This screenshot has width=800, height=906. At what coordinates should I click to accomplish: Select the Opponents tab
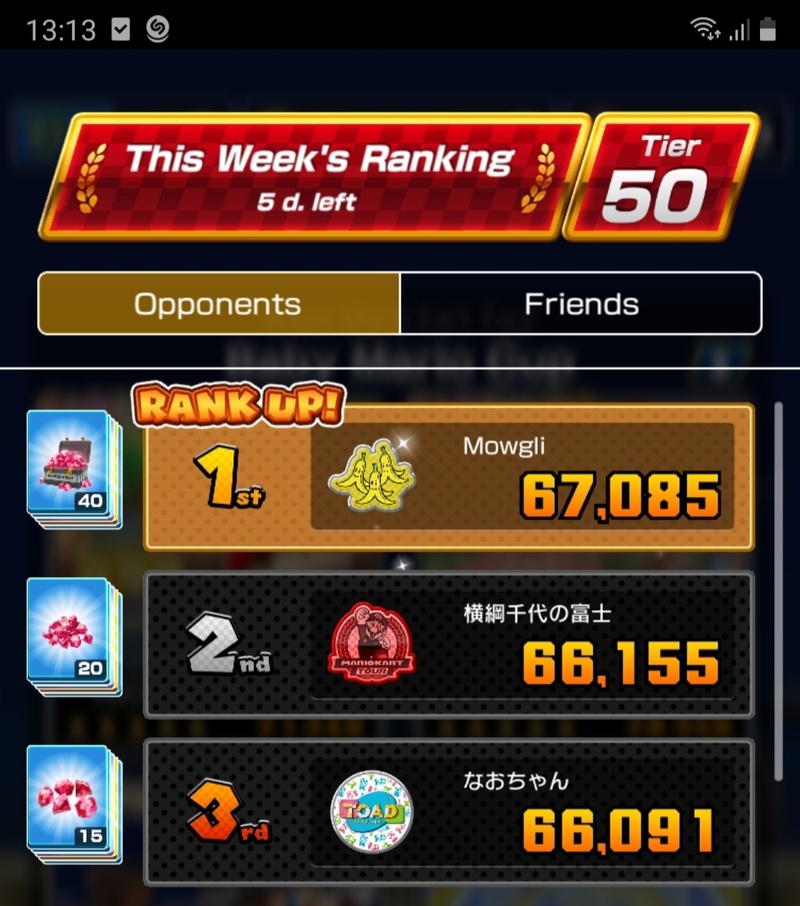point(218,304)
